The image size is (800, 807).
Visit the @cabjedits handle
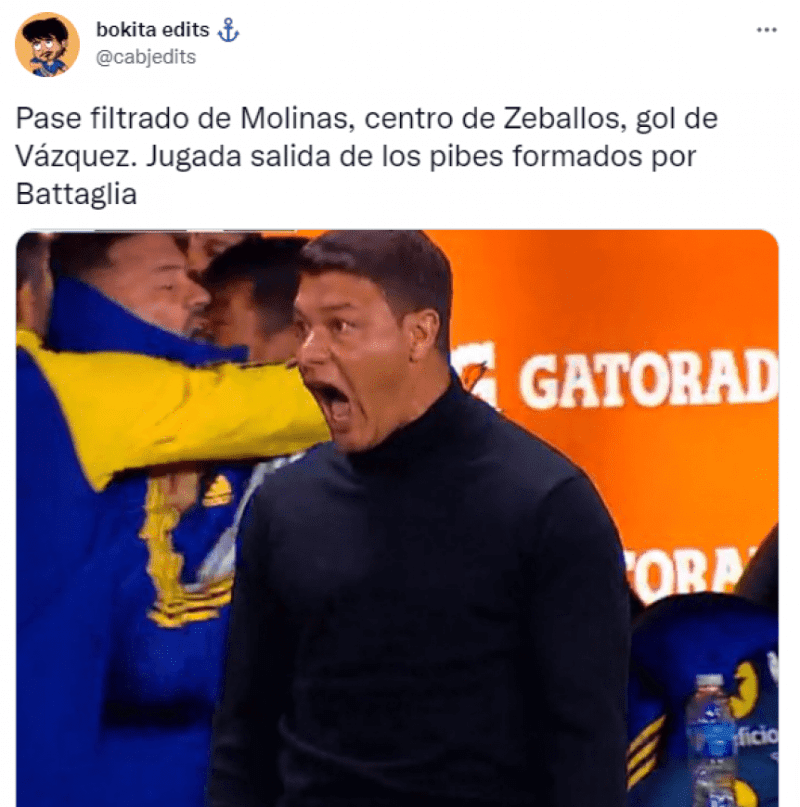(x=146, y=57)
